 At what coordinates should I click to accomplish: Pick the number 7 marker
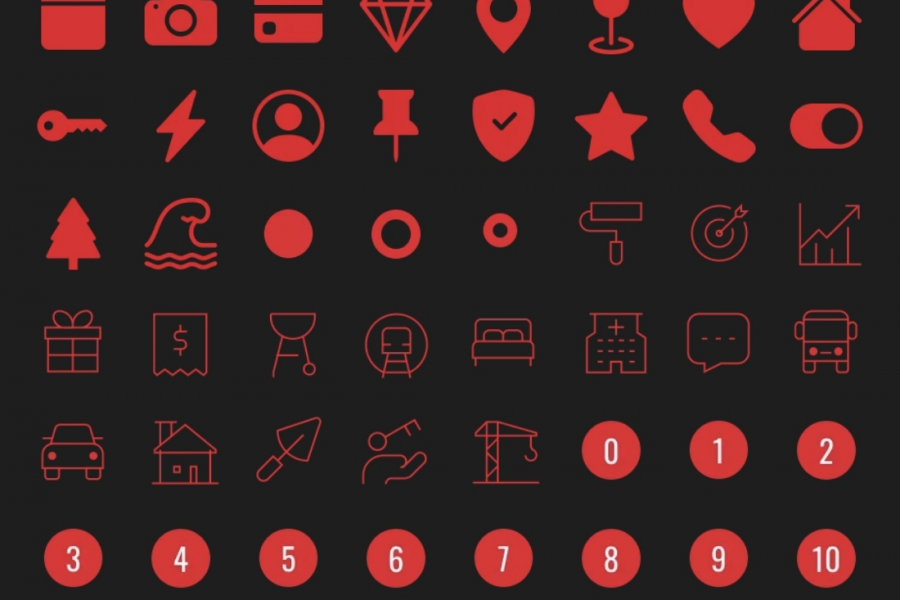[x=503, y=558]
